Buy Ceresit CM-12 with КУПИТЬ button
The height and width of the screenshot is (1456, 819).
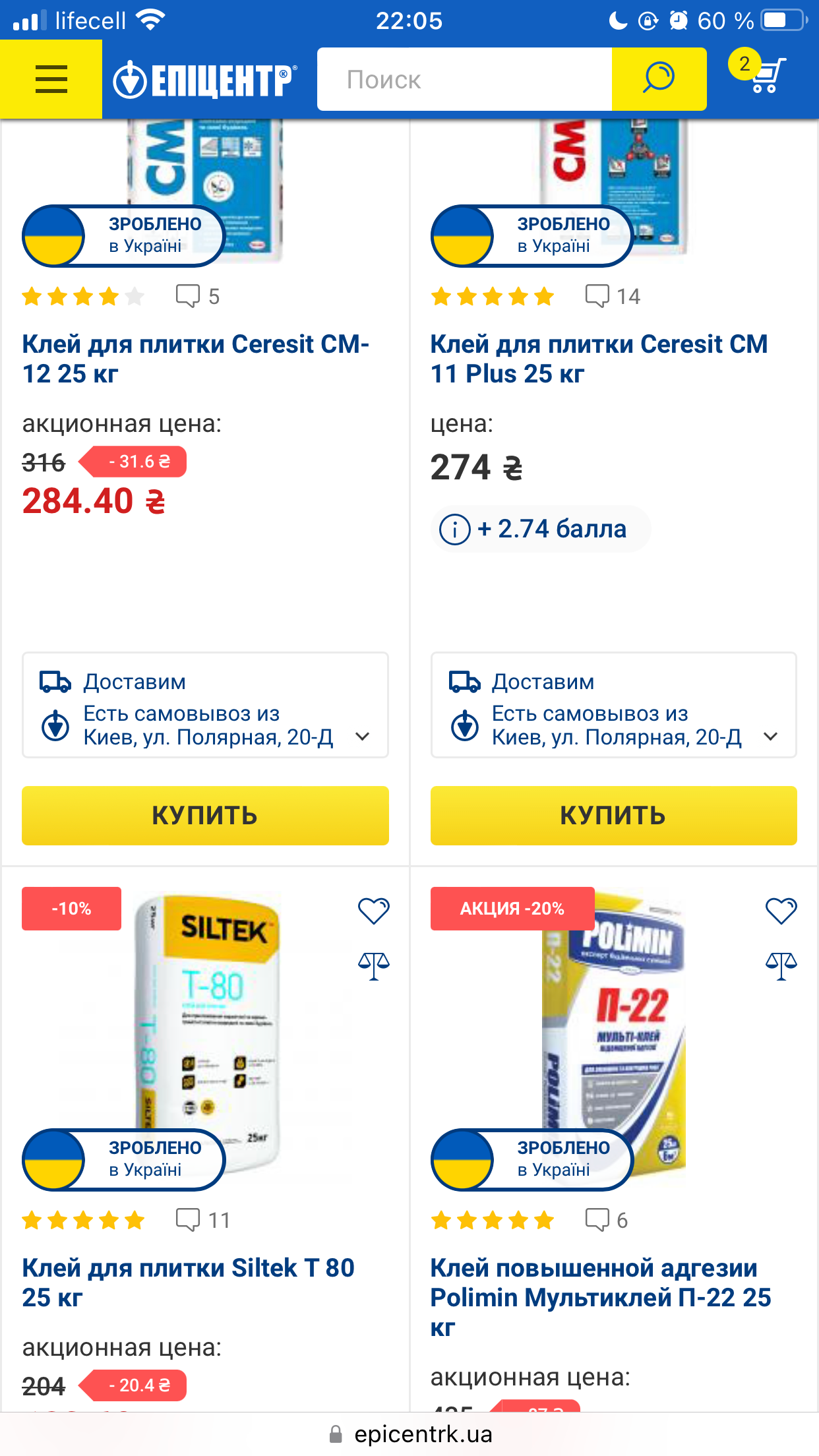tap(205, 815)
